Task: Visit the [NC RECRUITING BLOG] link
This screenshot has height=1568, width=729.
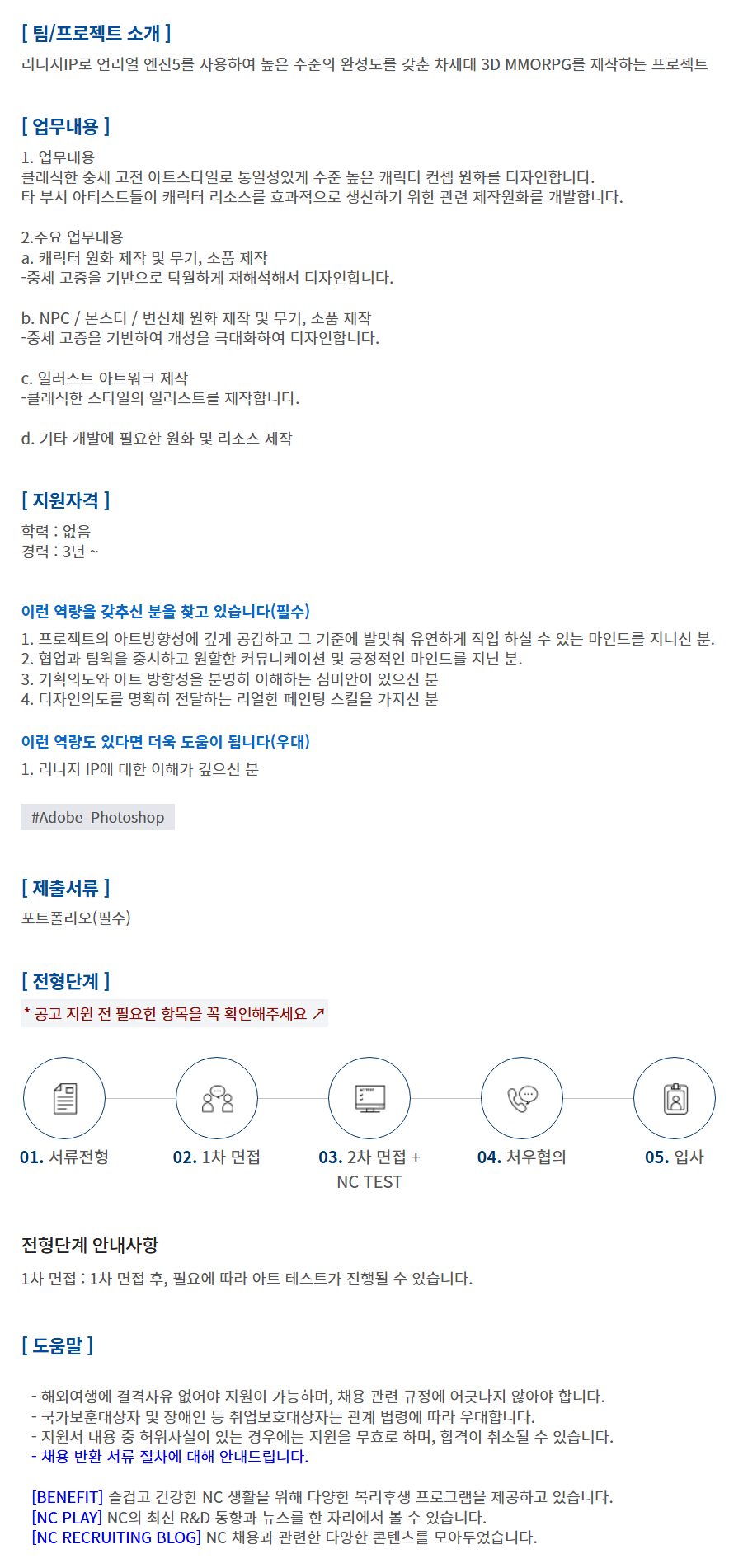Action: (116, 1537)
